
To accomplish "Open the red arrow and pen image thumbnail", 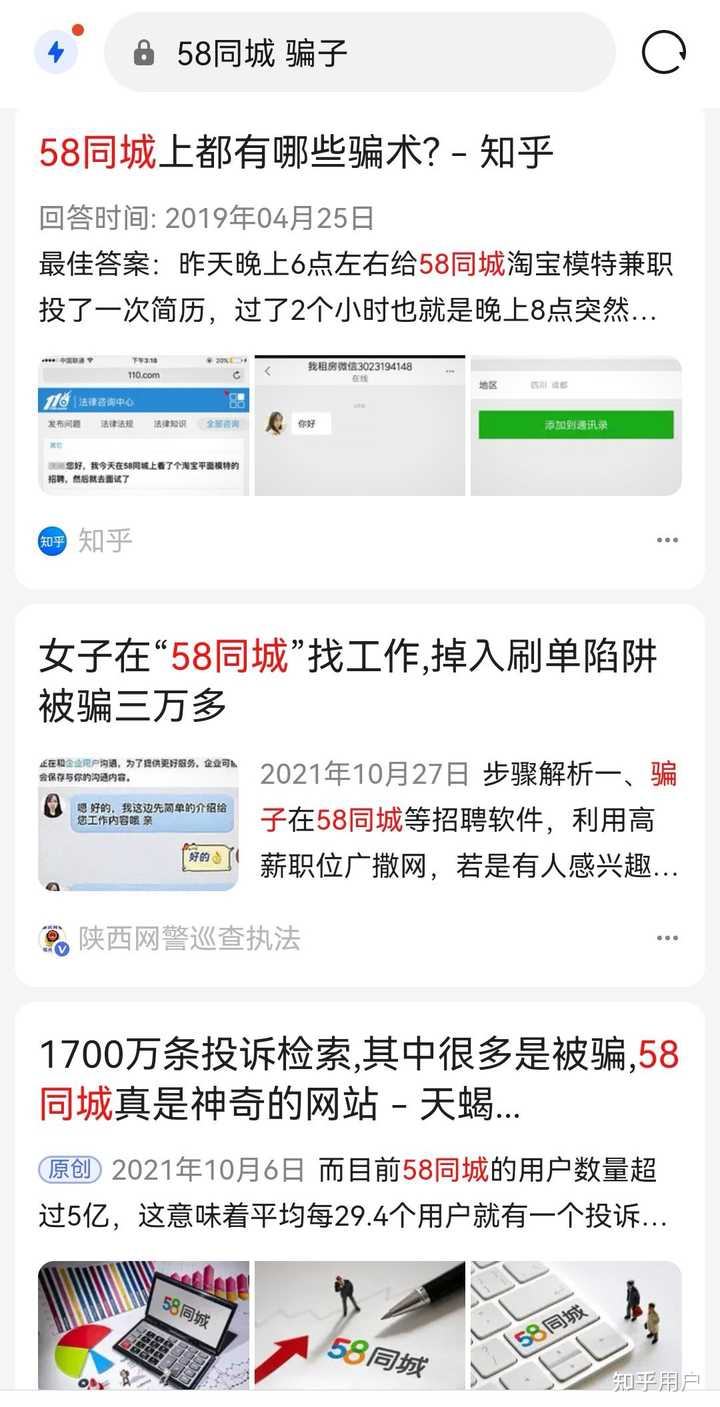I will 360,1326.
